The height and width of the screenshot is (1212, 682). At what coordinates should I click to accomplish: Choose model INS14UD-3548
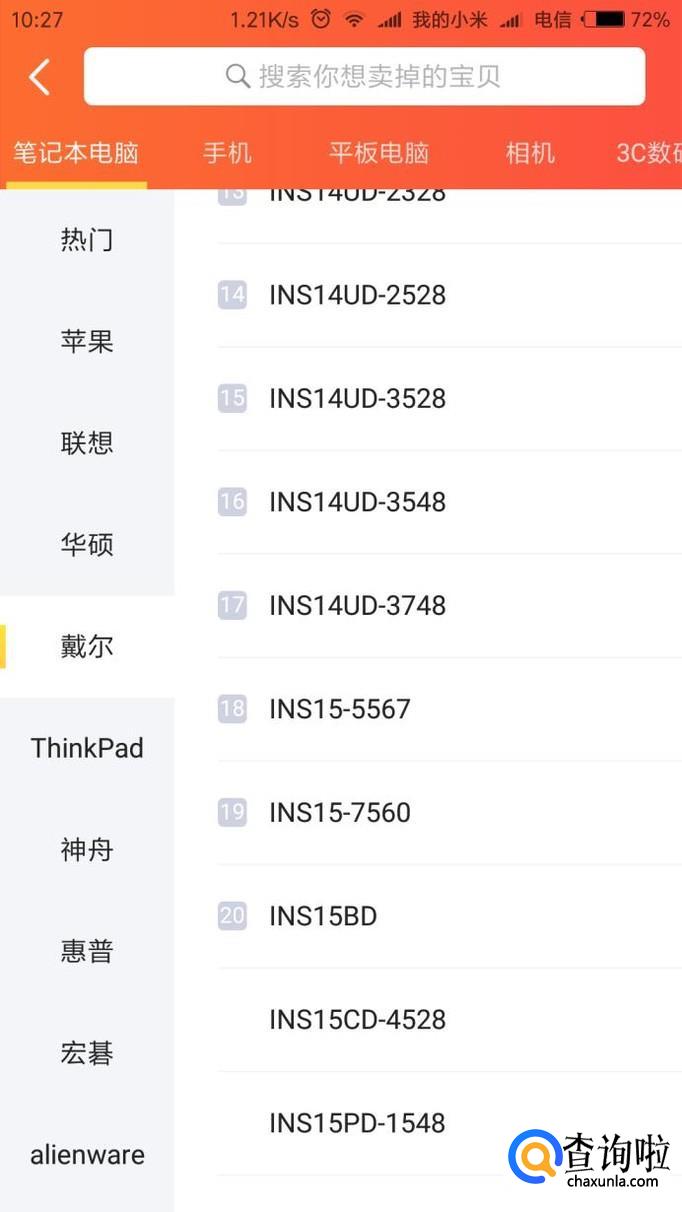pos(357,502)
